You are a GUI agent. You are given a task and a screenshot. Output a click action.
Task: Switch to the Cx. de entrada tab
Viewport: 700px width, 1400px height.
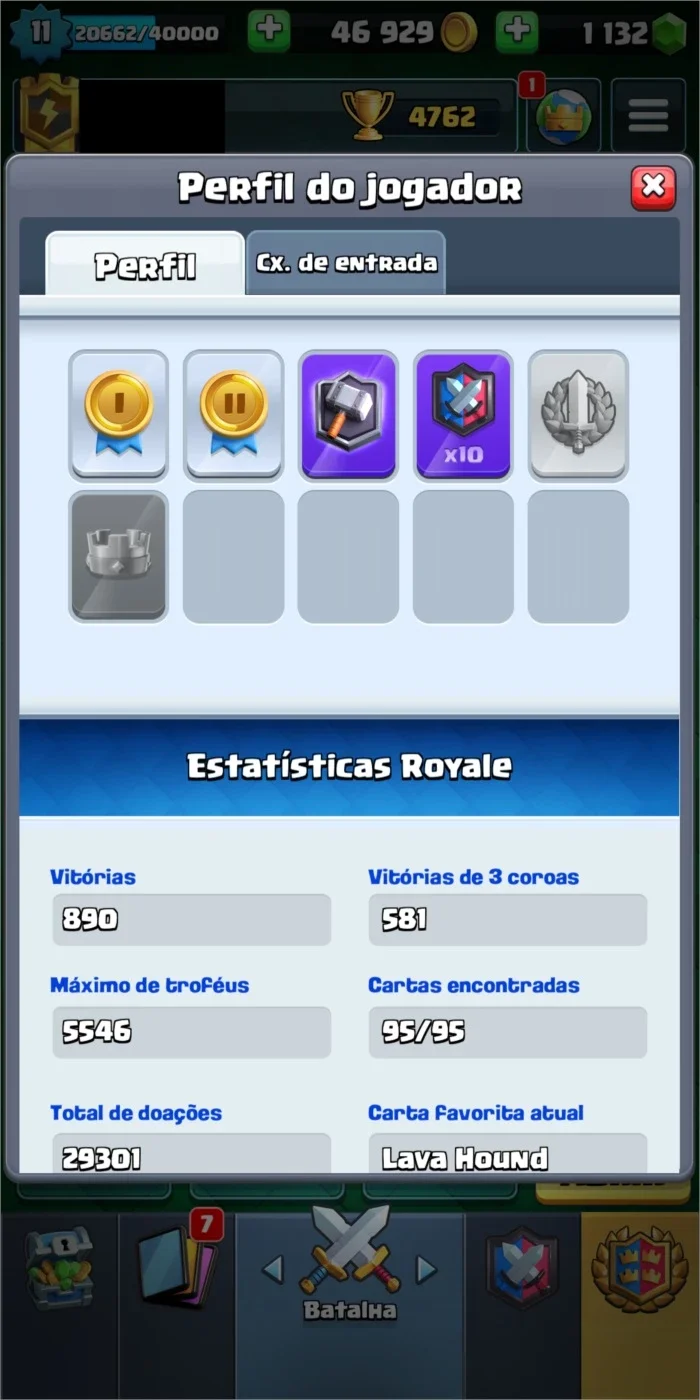coord(346,263)
